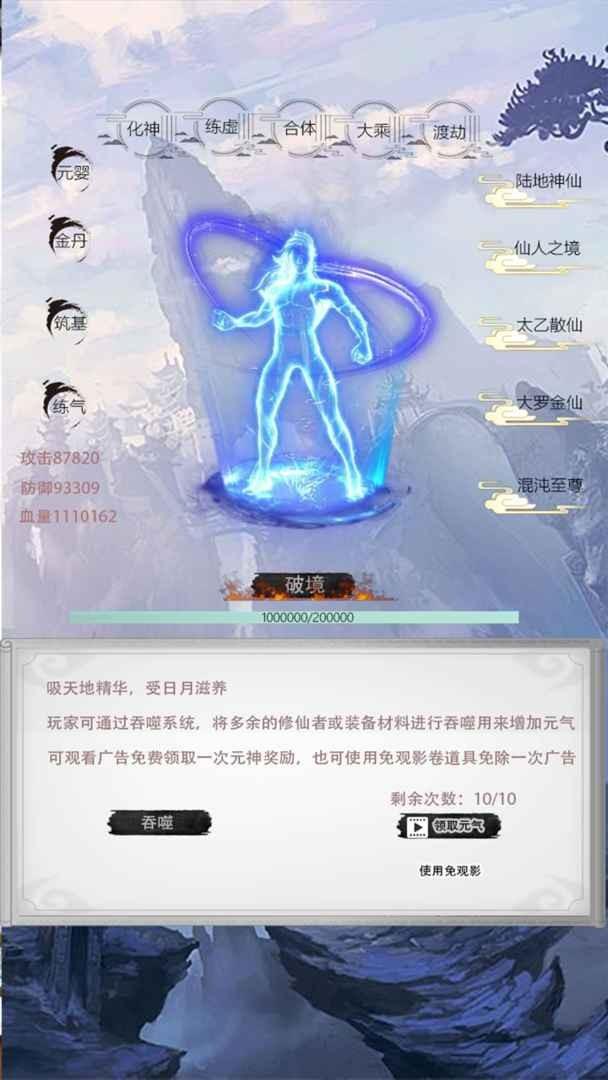Select the 金丹 realm stage
608x1080 pixels.
click(x=70, y=241)
